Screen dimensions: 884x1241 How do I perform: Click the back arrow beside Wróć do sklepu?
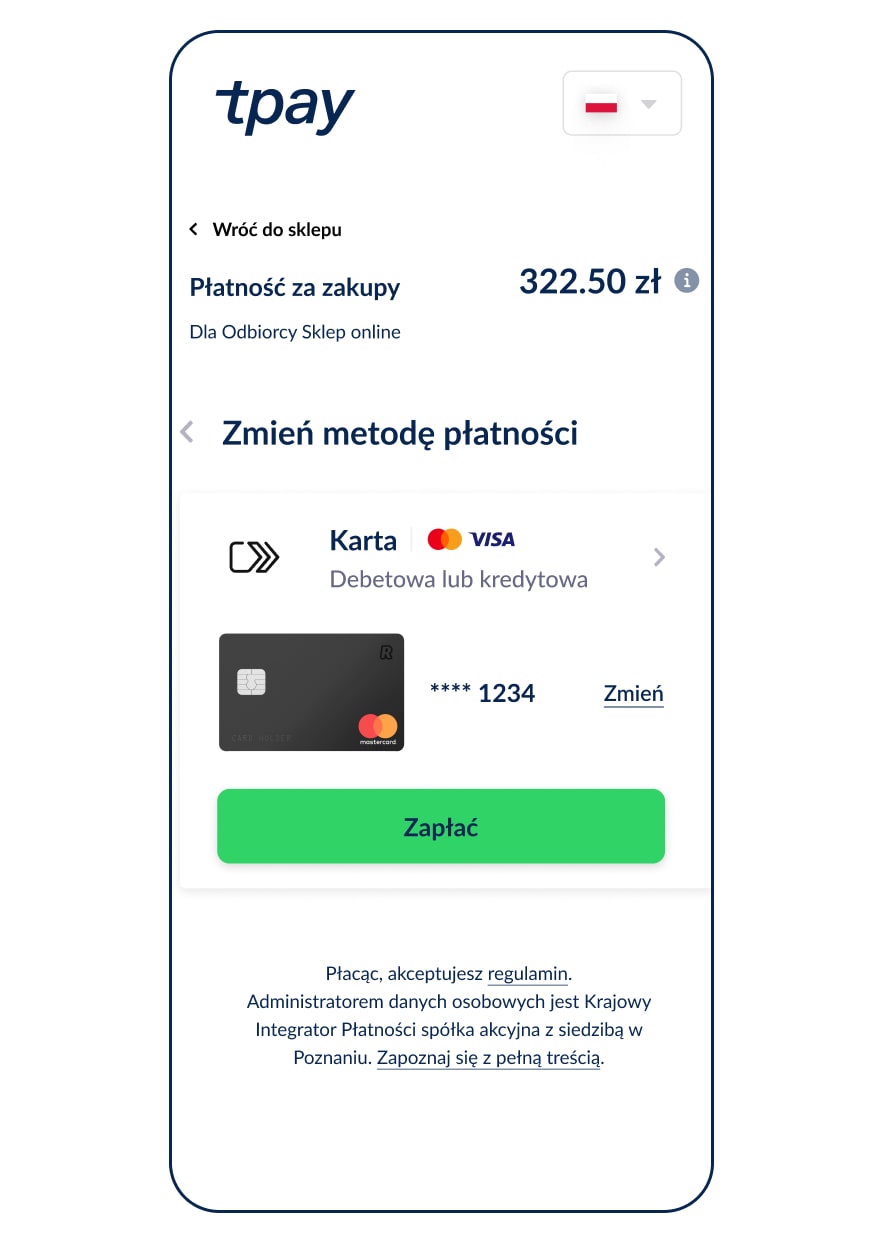click(193, 229)
